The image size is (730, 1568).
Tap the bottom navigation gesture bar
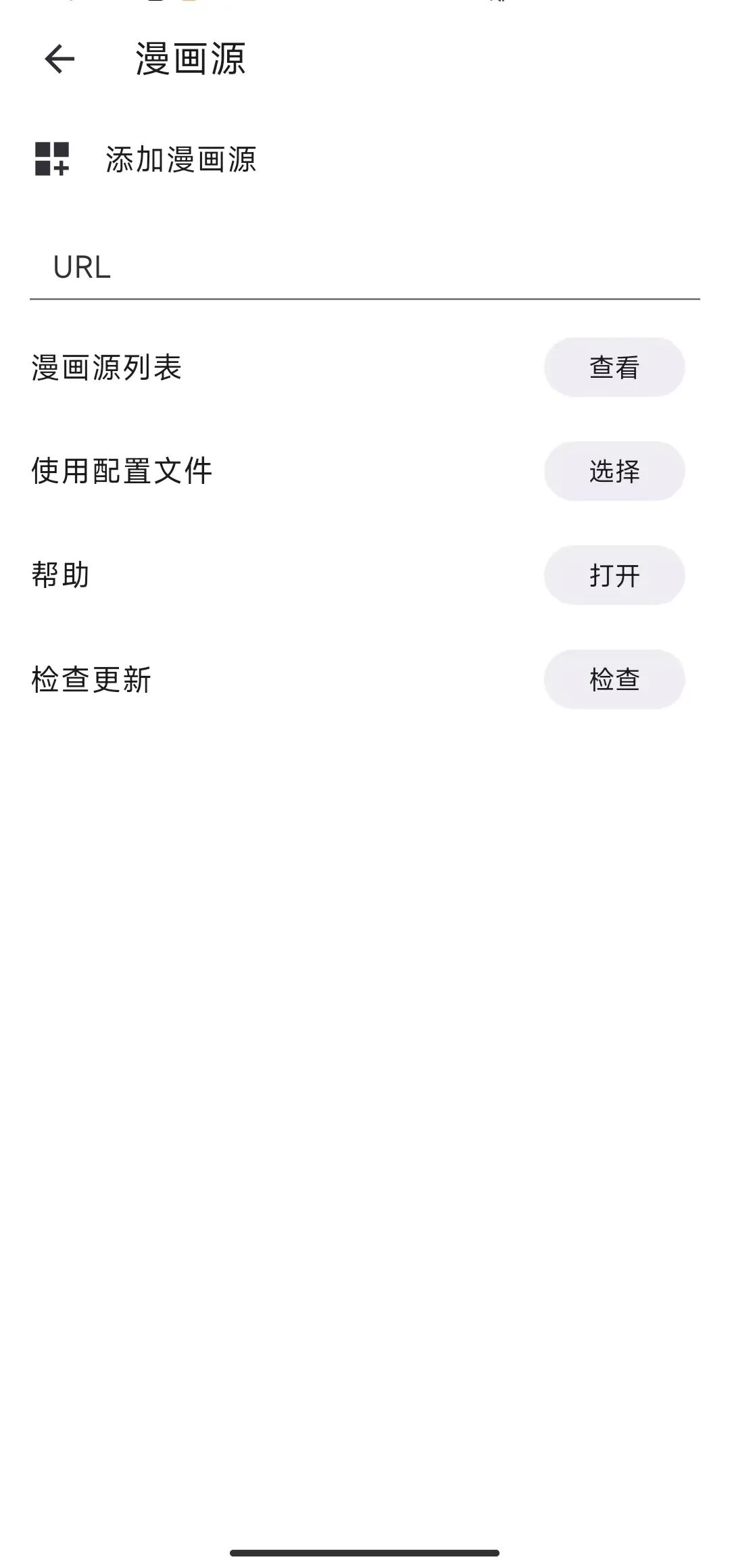click(365, 1551)
